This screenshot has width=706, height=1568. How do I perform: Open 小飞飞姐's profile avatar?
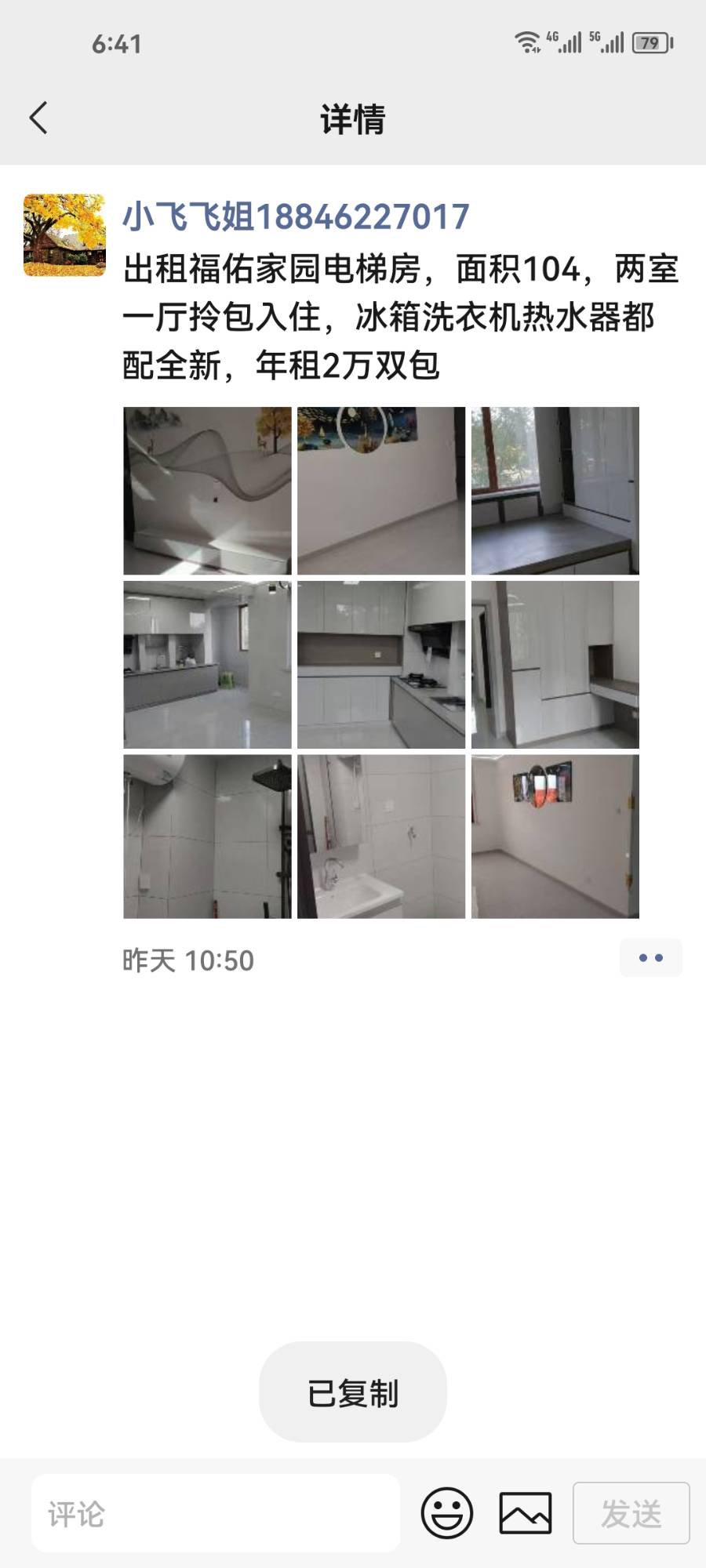click(64, 235)
